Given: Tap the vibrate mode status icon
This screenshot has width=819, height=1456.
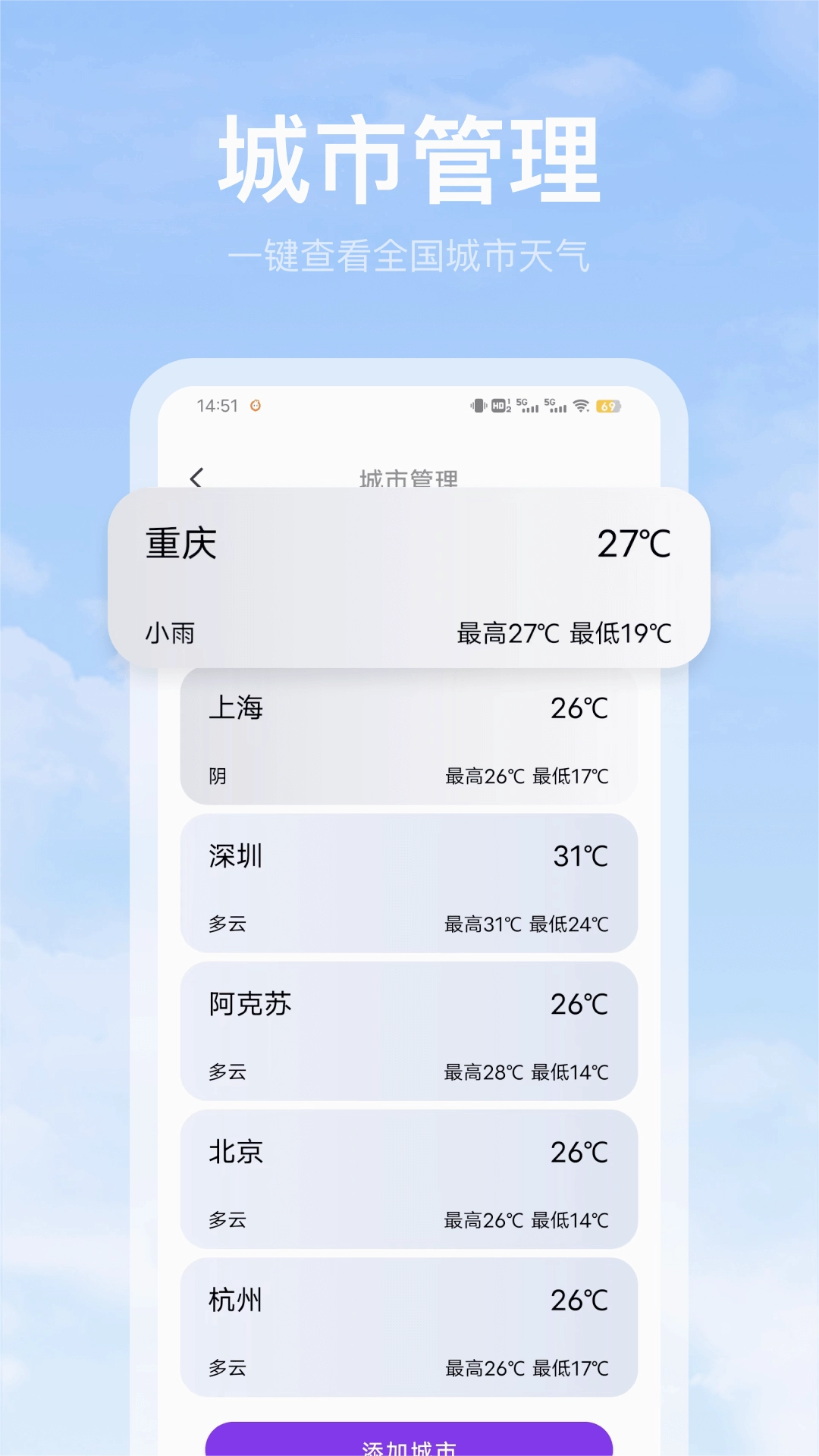Looking at the screenshot, I should [478, 406].
